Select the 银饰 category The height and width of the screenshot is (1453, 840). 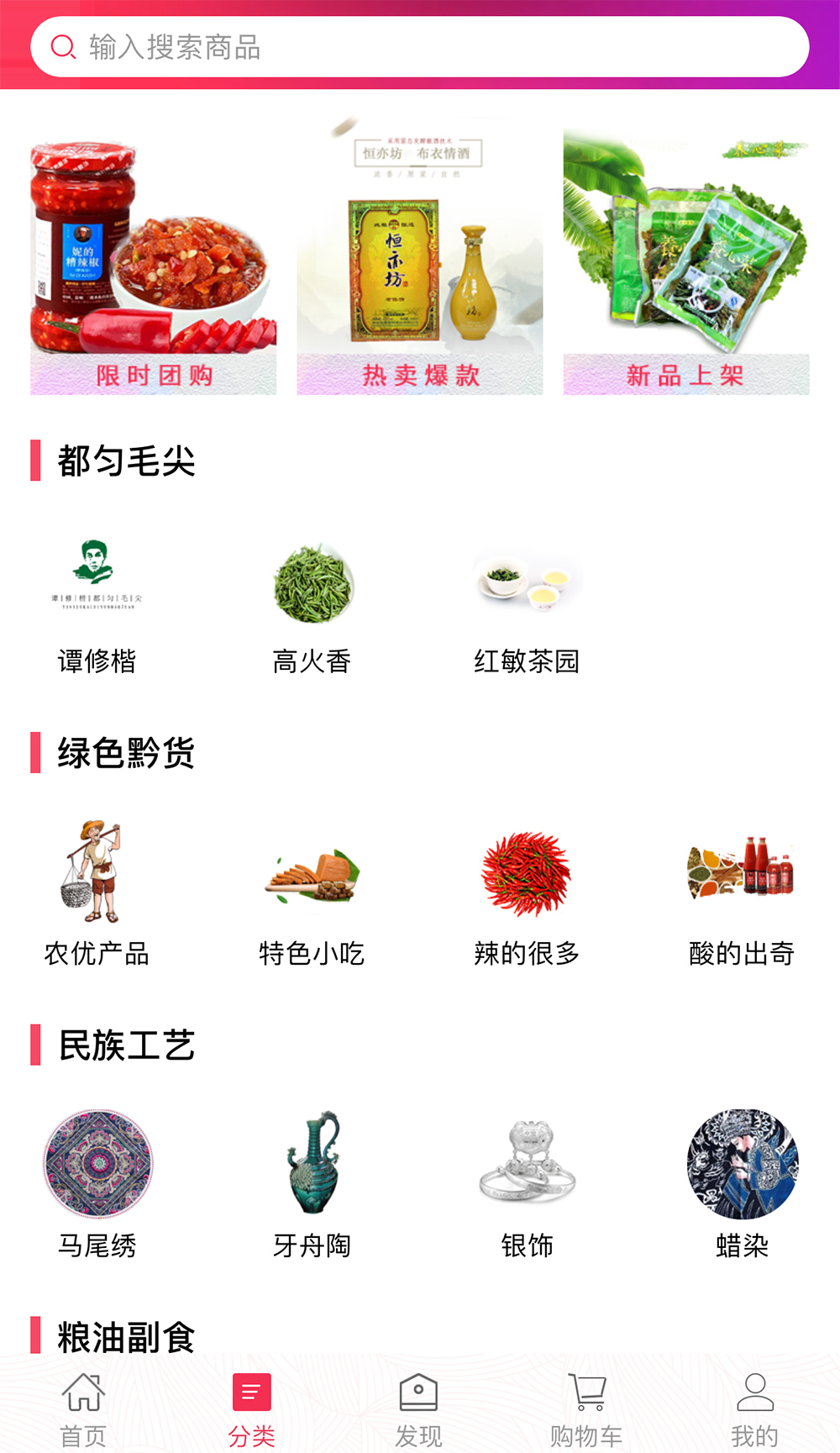[527, 1185]
